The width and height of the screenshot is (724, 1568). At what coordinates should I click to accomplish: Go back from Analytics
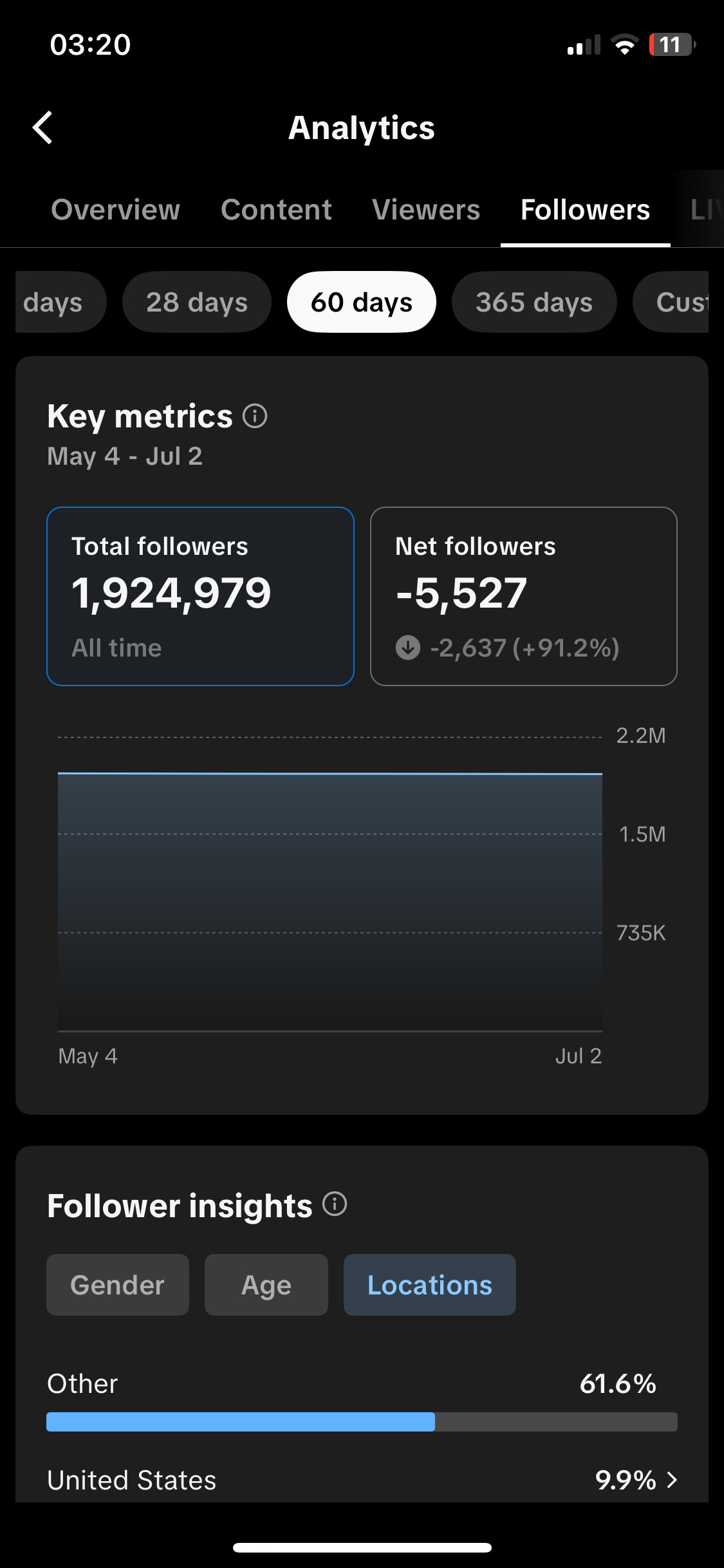coord(42,127)
